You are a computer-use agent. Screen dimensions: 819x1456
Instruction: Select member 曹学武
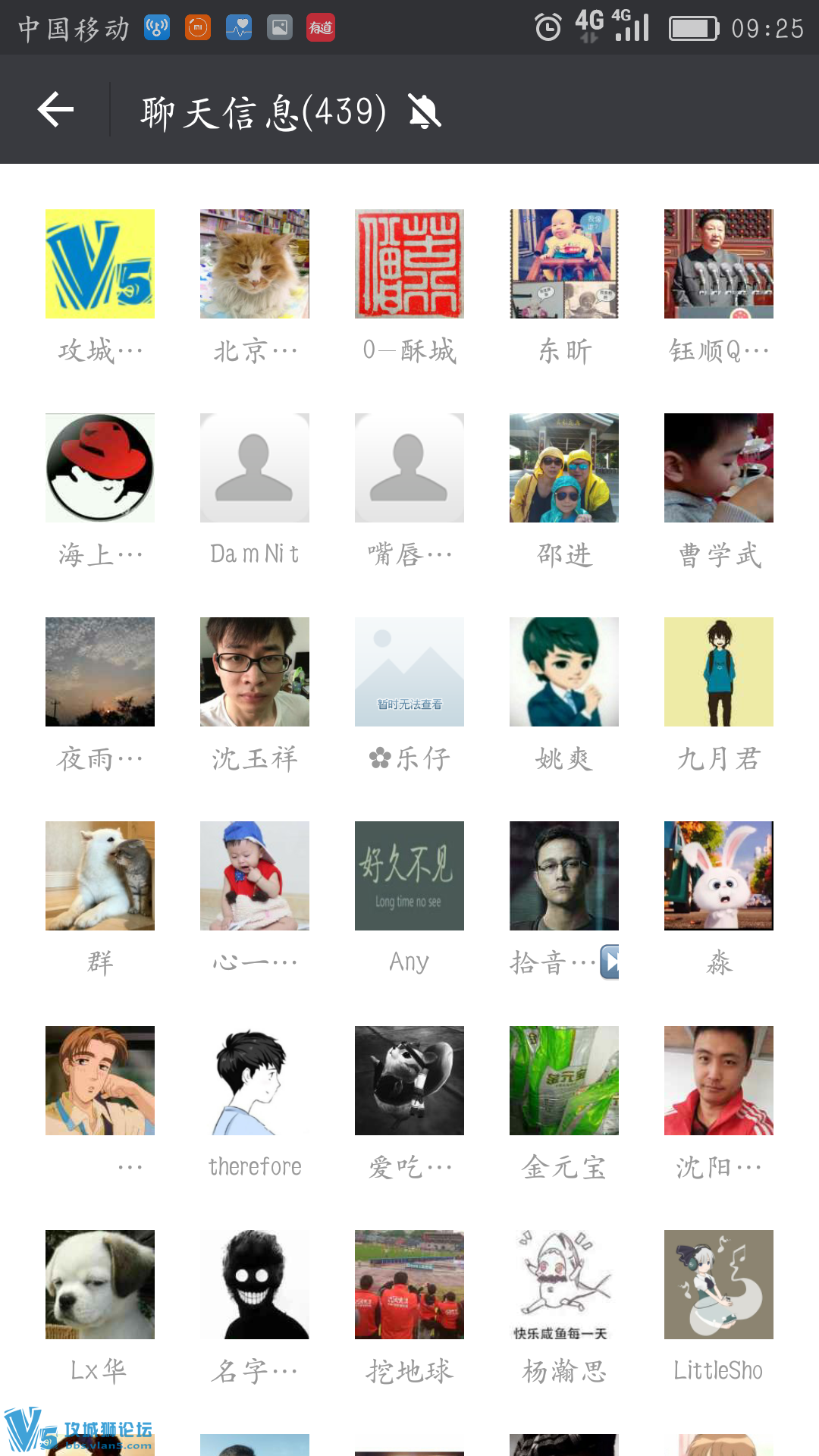(718, 468)
